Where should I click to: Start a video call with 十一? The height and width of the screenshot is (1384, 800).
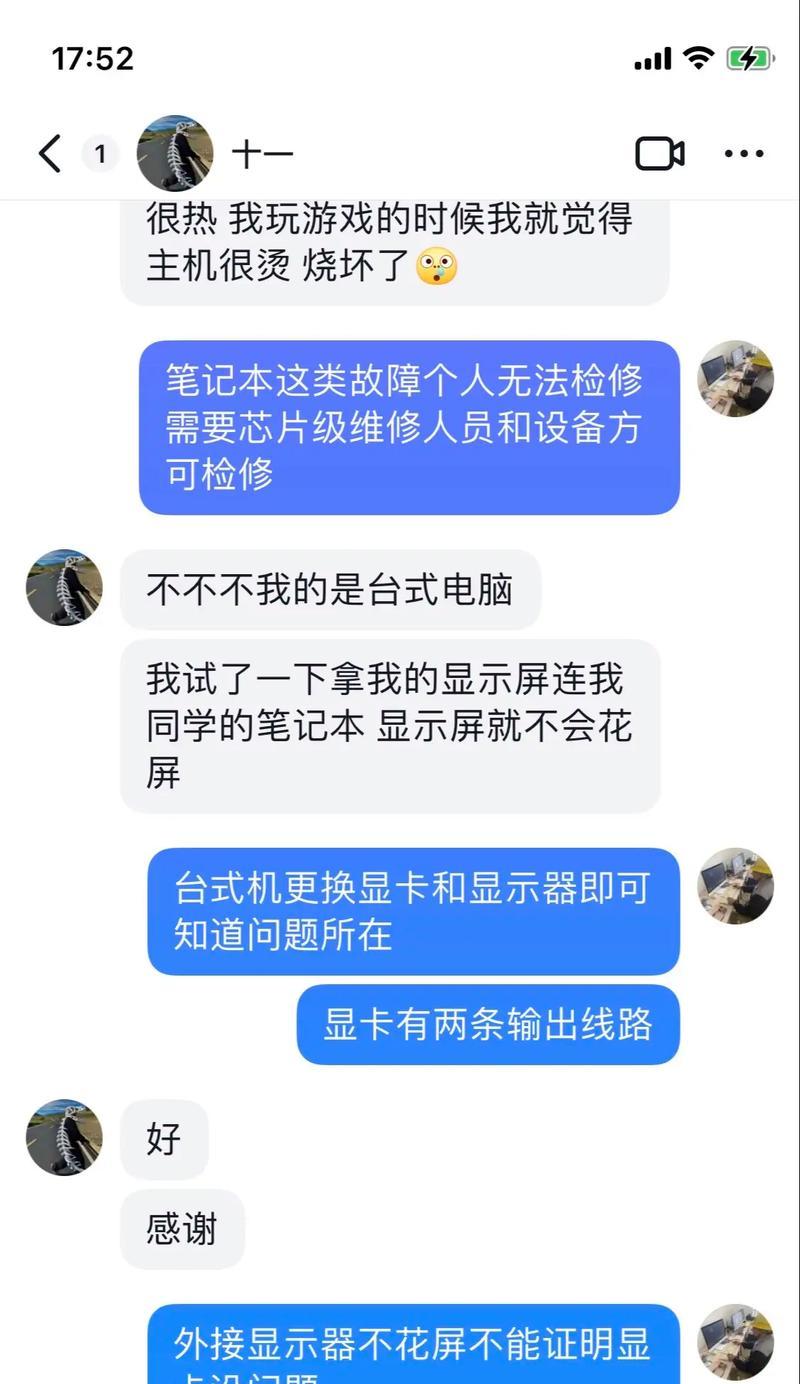[x=659, y=154]
